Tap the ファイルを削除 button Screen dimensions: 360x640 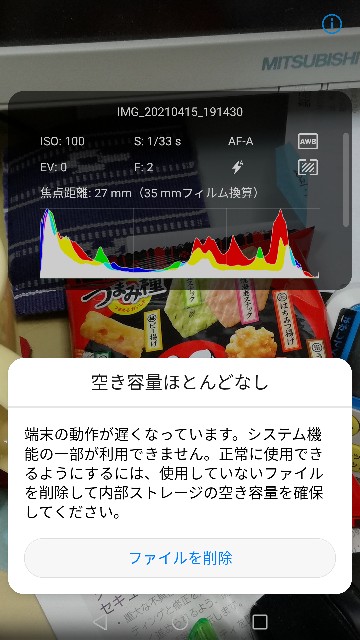pyautogui.click(x=180, y=558)
